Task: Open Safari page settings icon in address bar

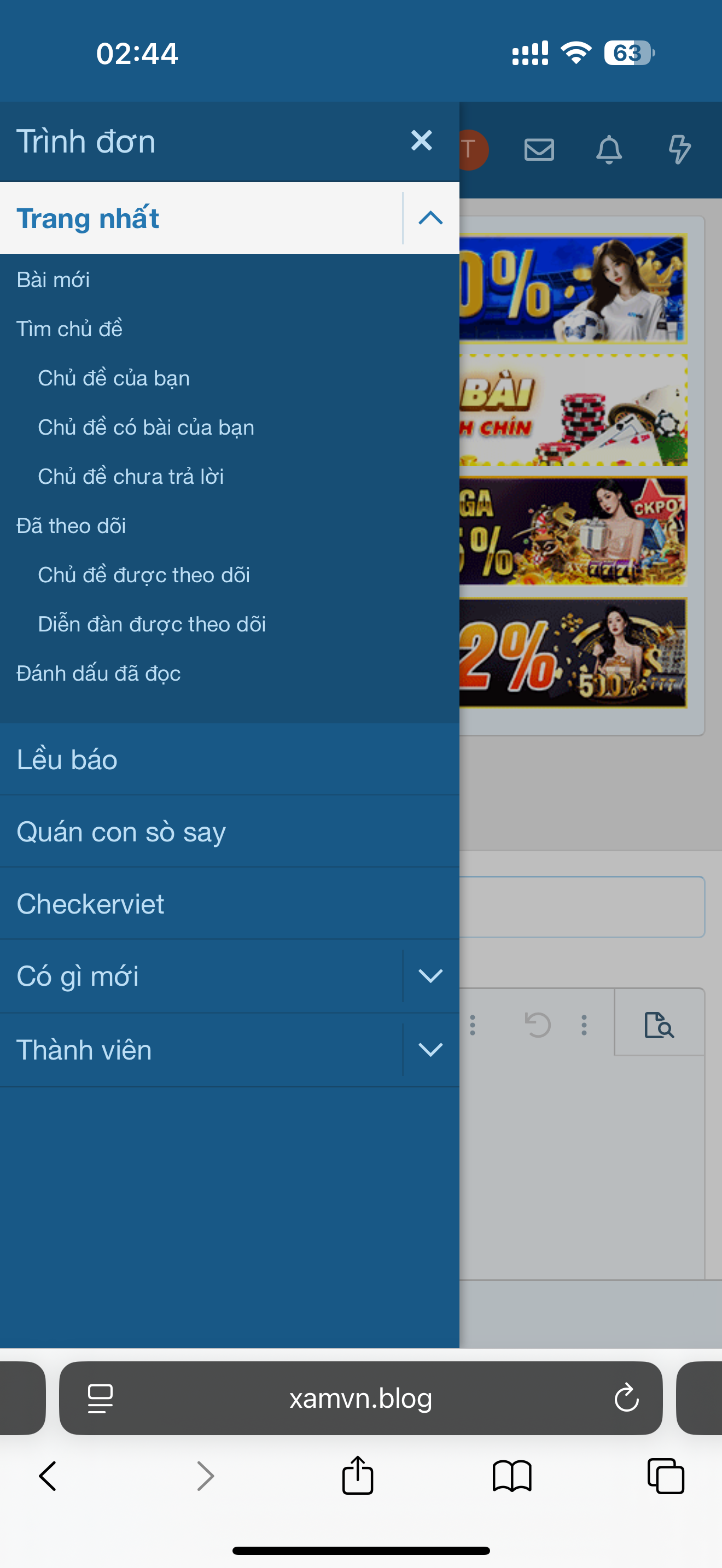Action: 99,1399
